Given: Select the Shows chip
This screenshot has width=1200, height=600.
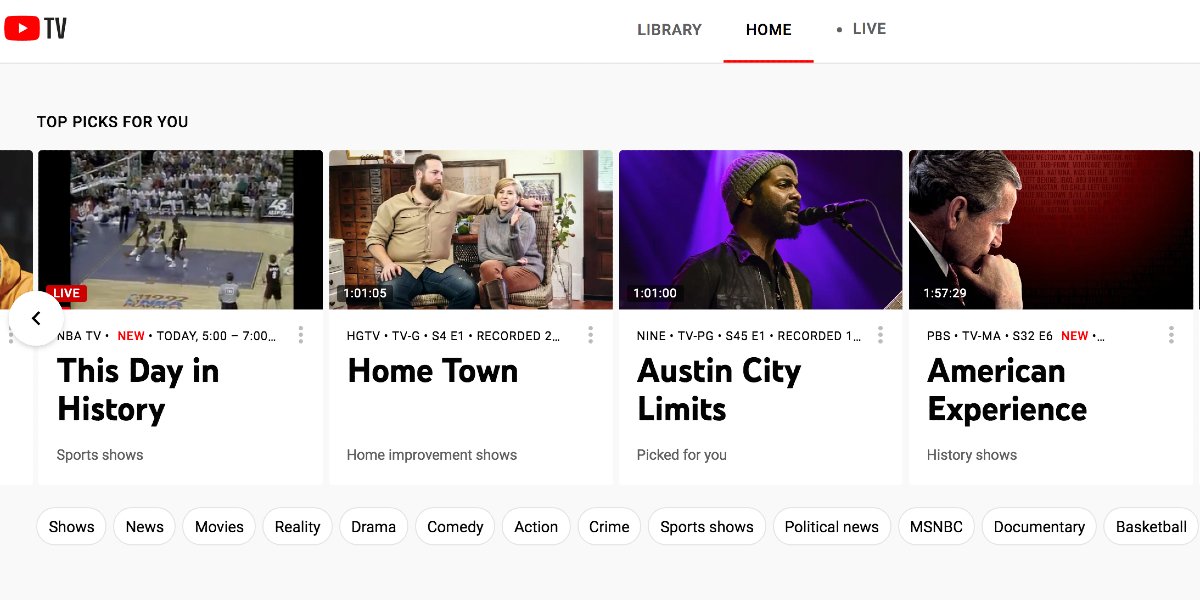Looking at the screenshot, I should [x=71, y=527].
